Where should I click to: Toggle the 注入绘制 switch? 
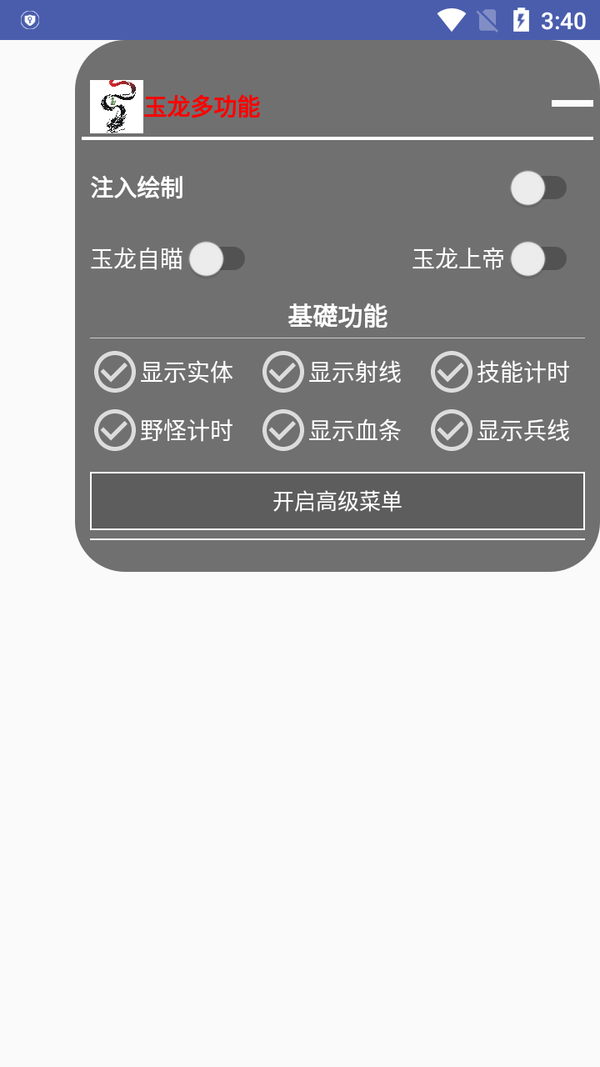(538, 188)
